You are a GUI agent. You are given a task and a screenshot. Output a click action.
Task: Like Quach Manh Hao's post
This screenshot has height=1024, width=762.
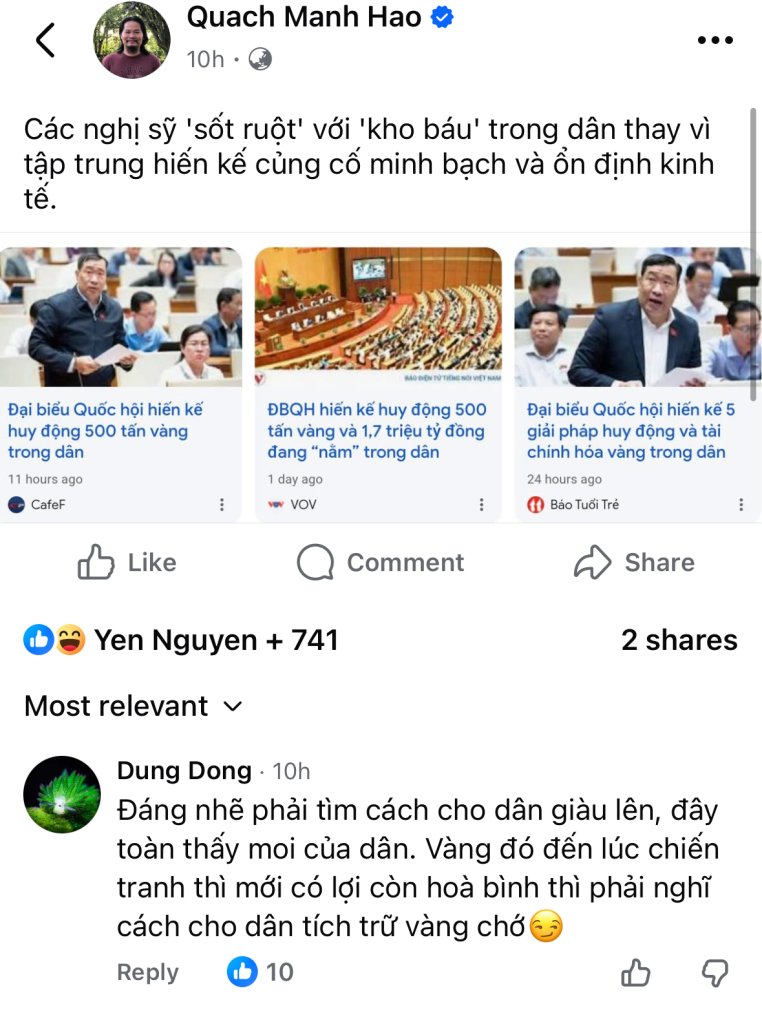tap(127, 563)
